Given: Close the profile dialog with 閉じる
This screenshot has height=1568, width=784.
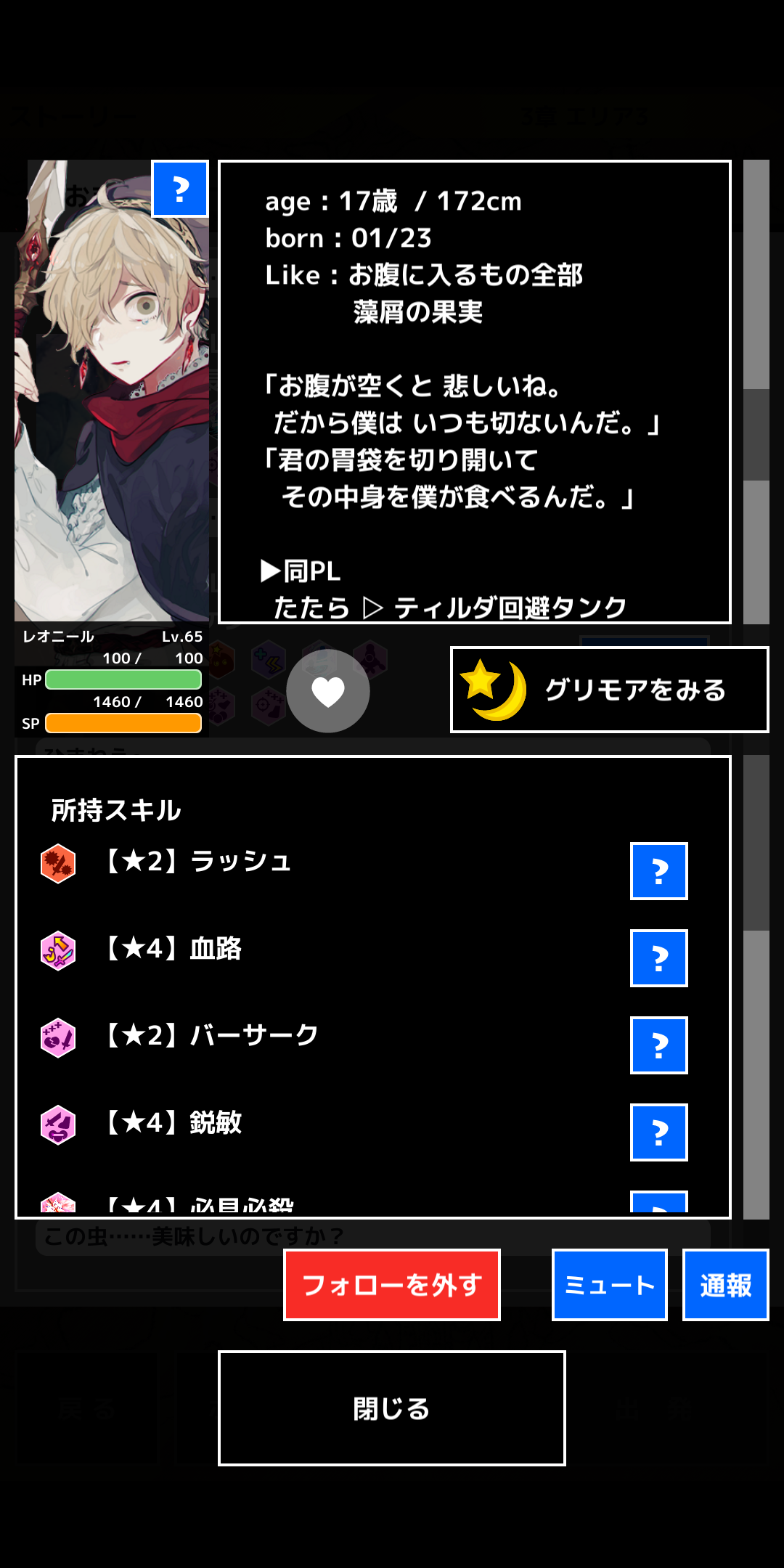Looking at the screenshot, I should pos(392,1408).
